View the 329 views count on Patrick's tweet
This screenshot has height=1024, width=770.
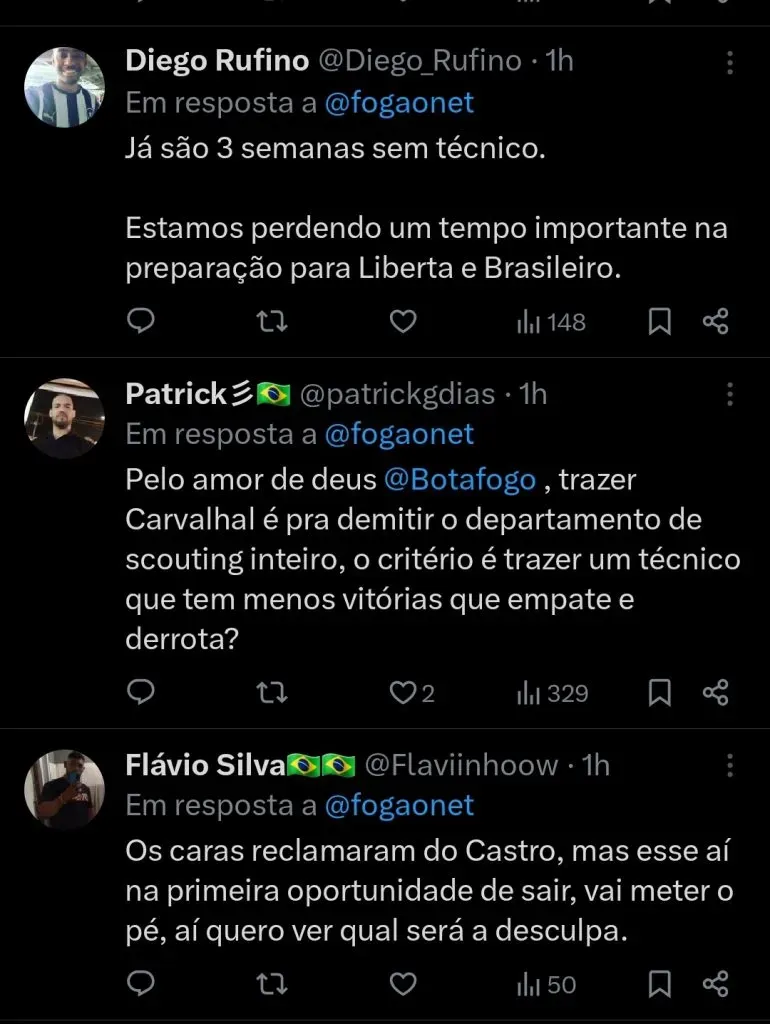[x=550, y=692]
